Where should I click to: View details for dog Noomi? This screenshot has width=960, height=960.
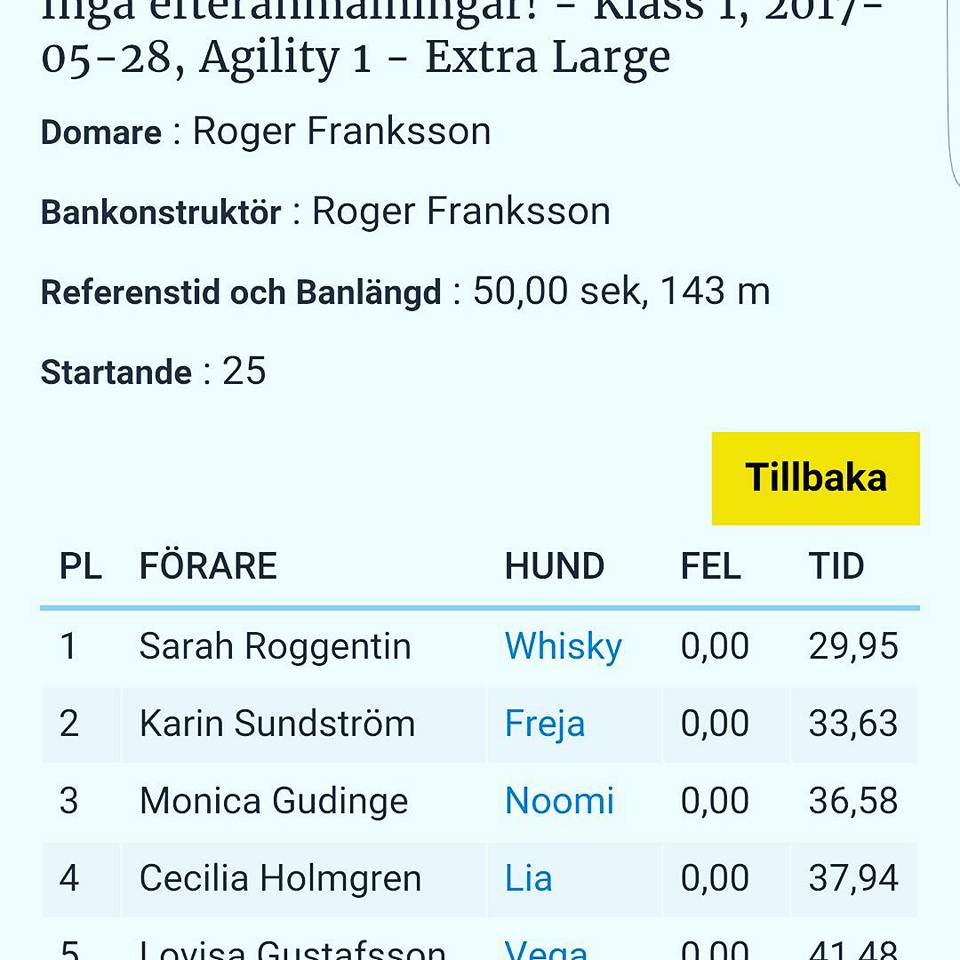pyautogui.click(x=559, y=801)
